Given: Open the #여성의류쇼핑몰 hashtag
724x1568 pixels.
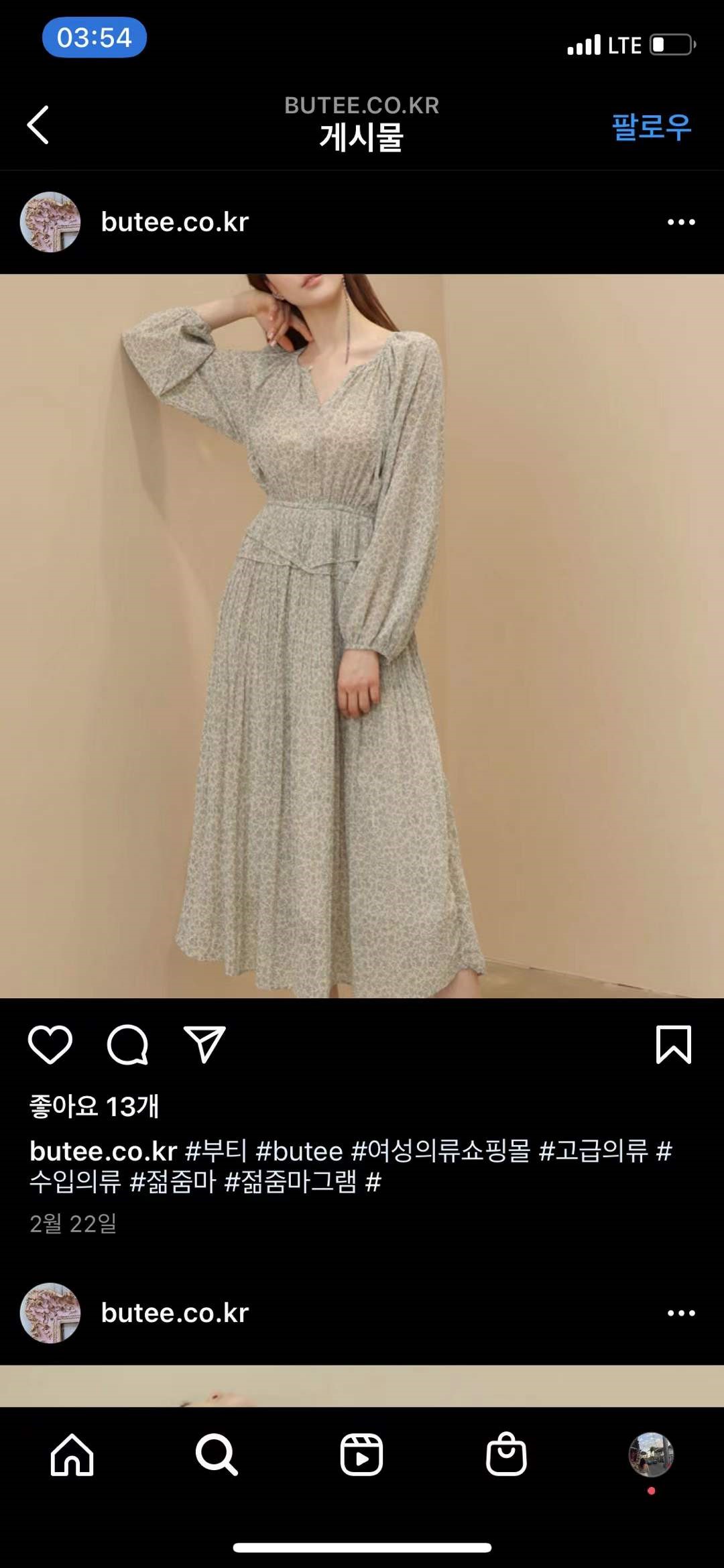Looking at the screenshot, I should pos(440,1151).
